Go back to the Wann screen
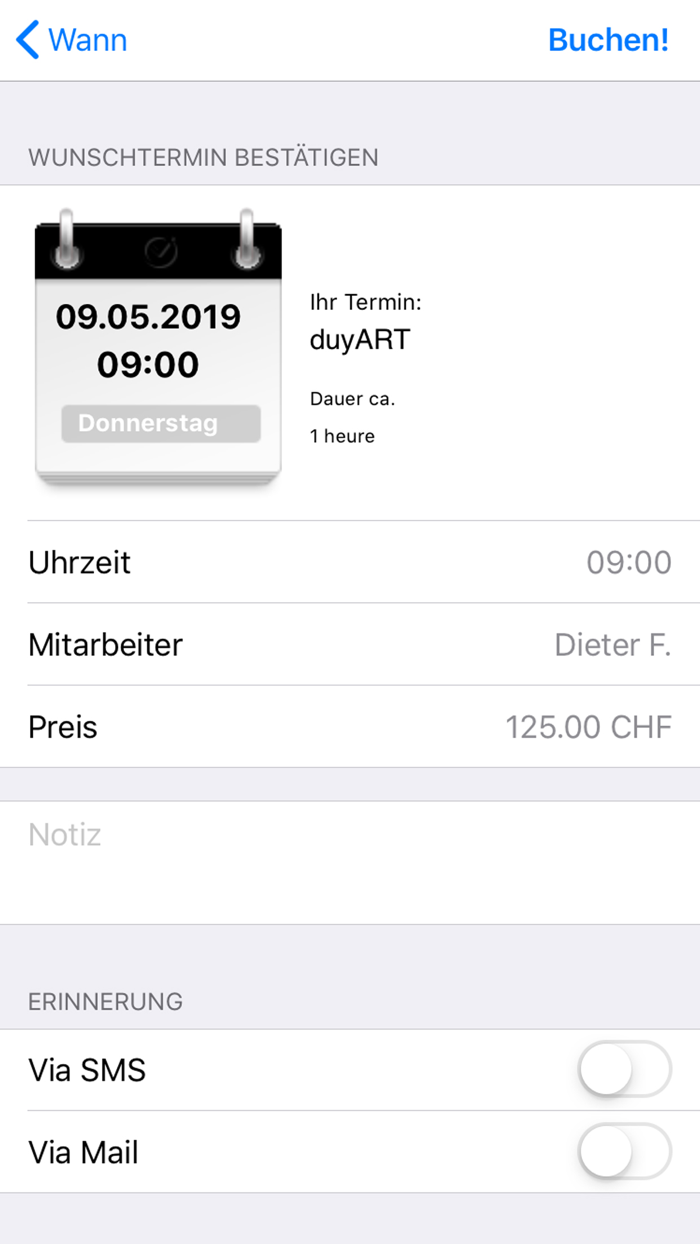 72,40
